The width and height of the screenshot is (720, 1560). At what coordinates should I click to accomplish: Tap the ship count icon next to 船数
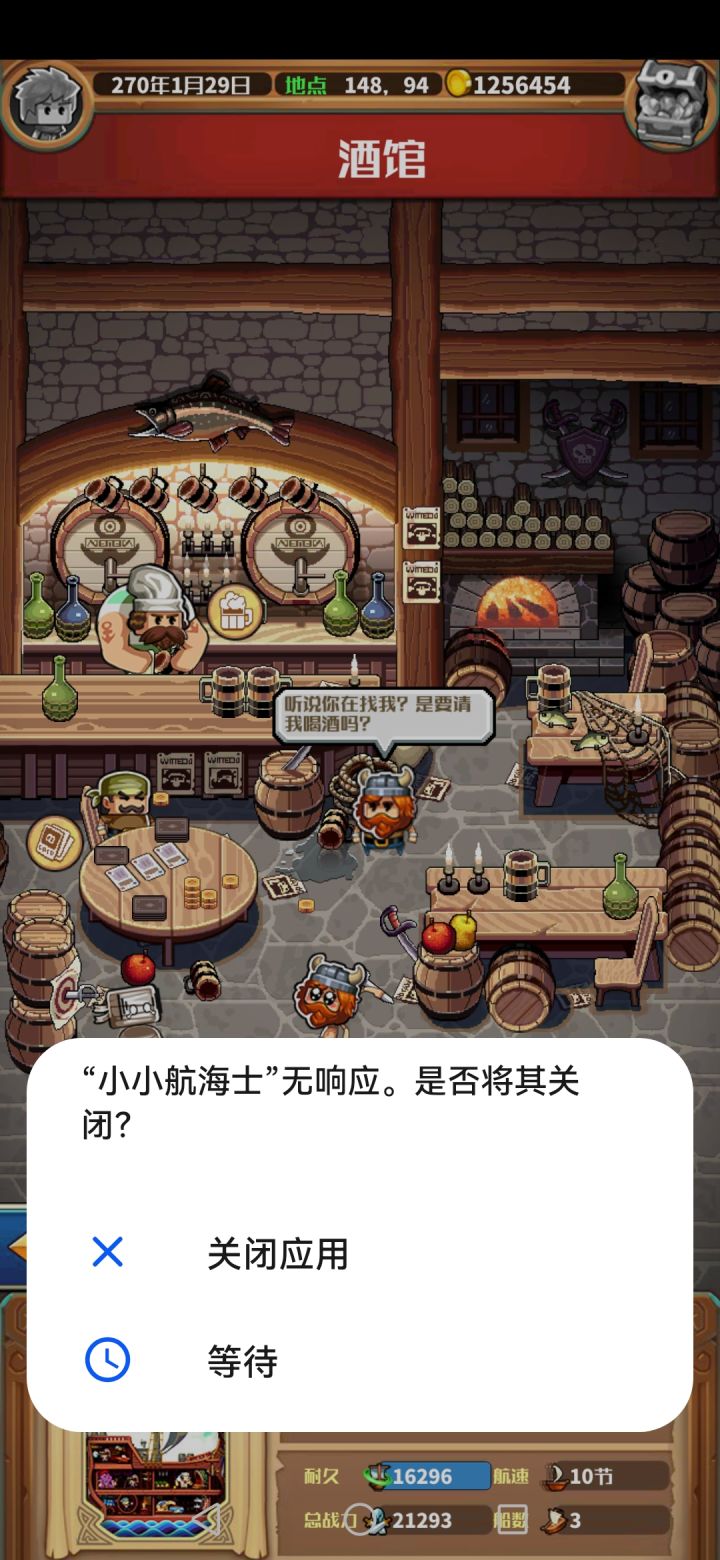[x=553, y=1518]
